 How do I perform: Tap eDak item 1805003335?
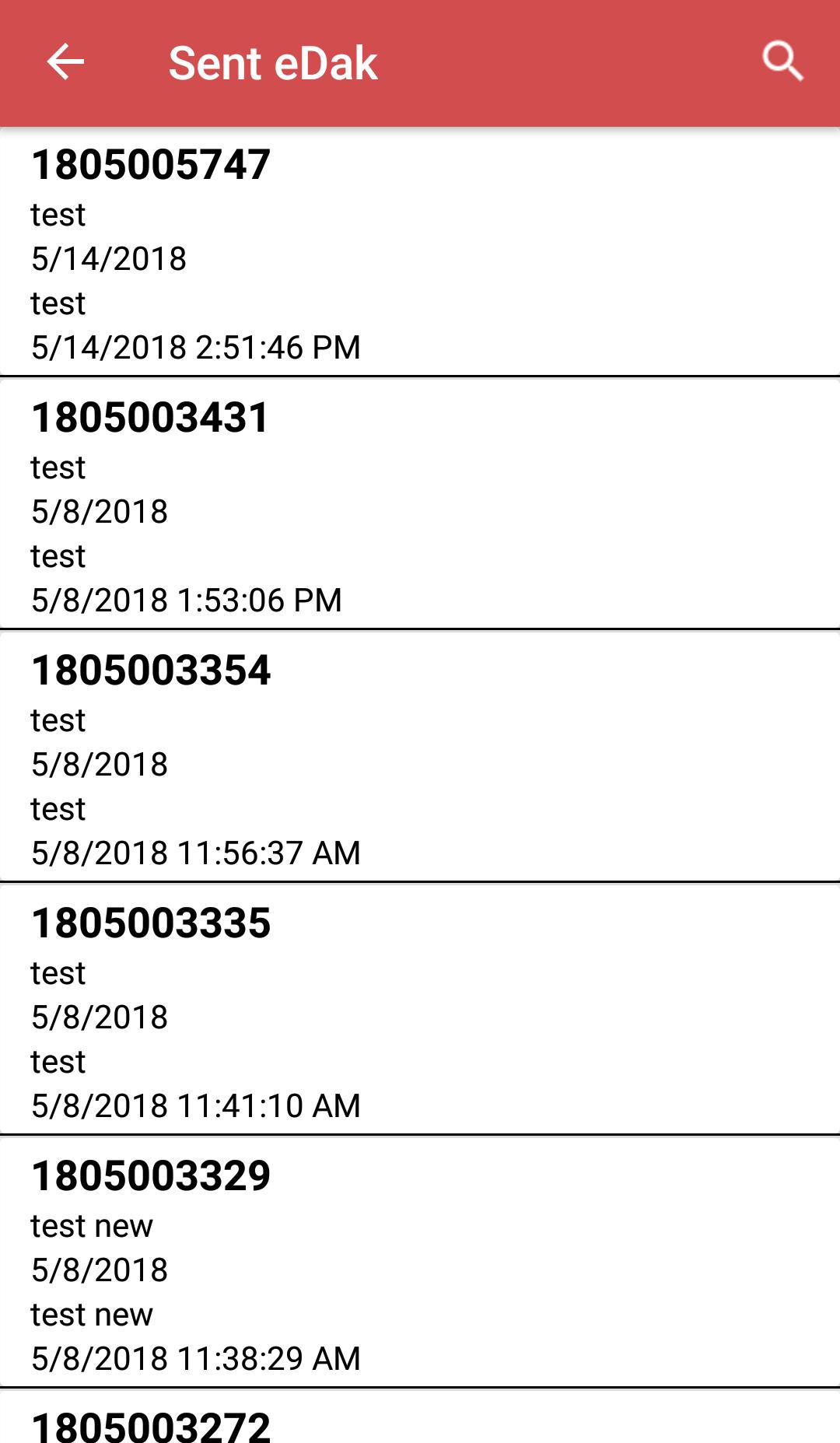point(420,1011)
